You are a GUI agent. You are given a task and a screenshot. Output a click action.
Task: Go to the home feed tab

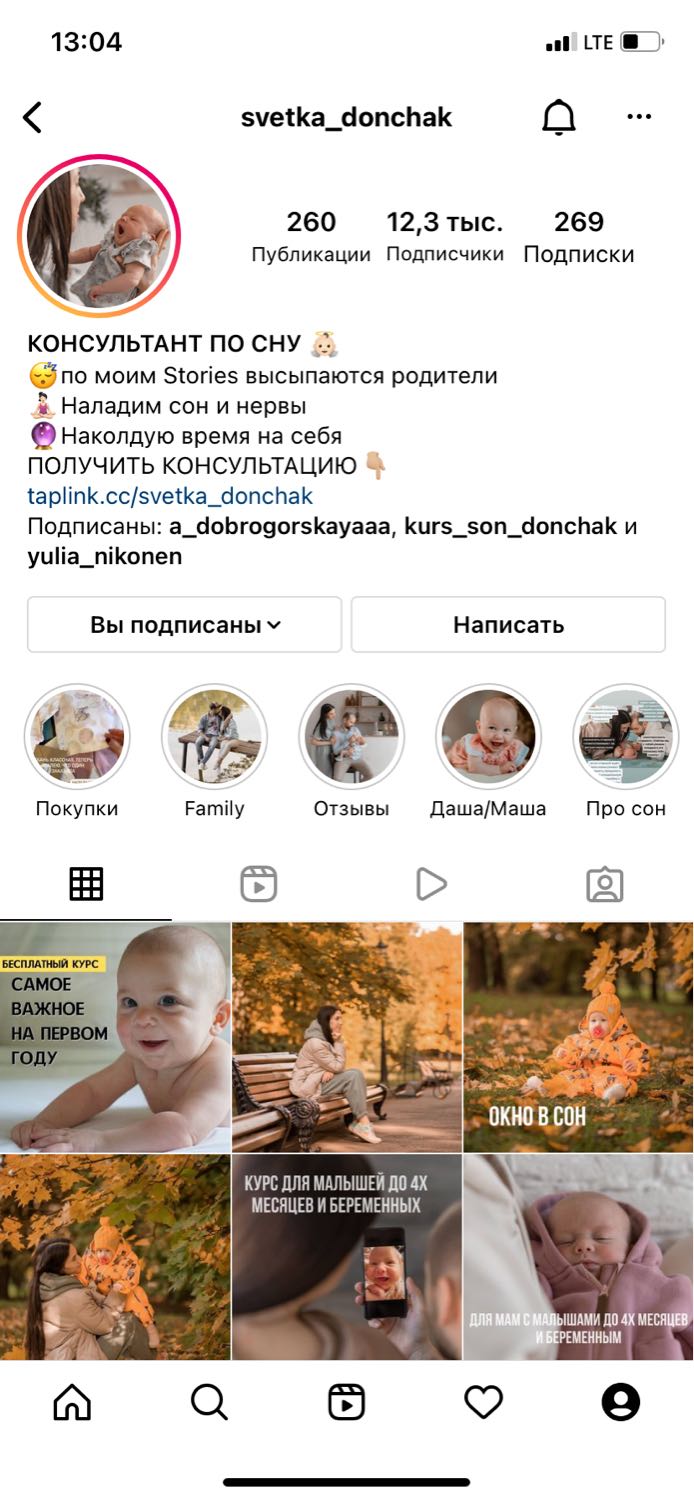point(72,1402)
